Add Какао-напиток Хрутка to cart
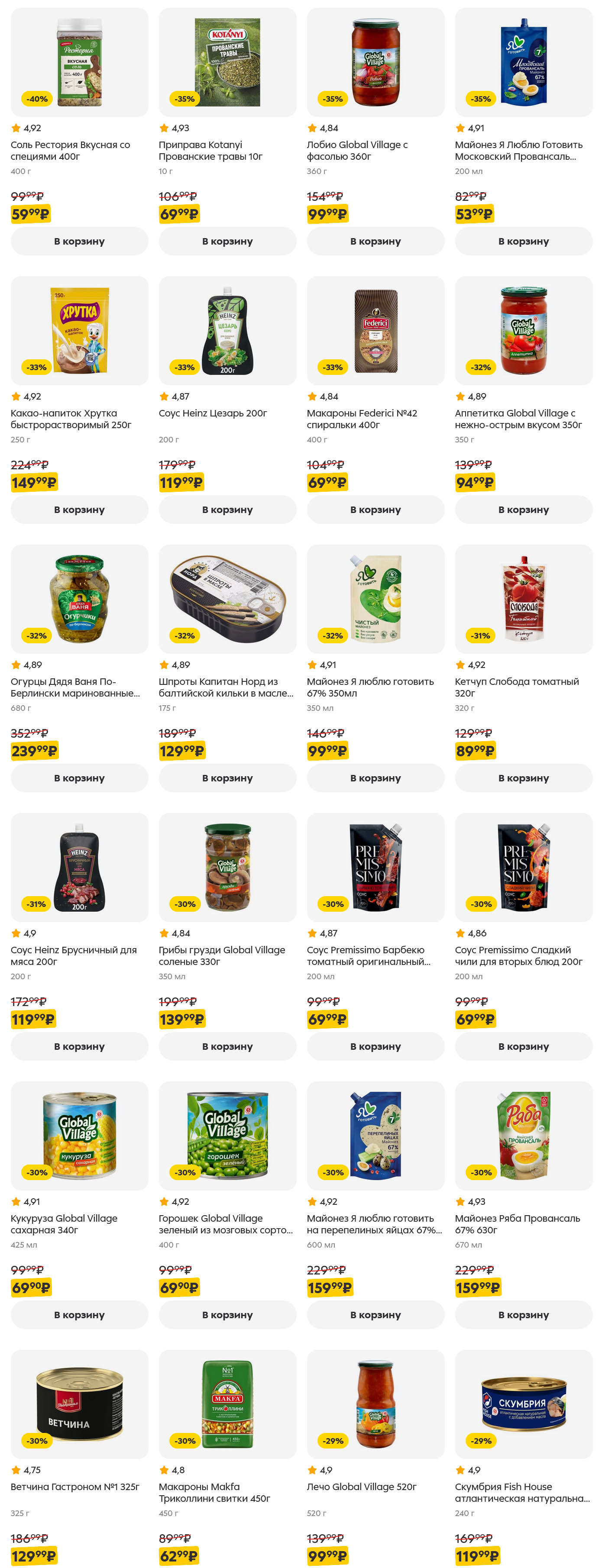This screenshot has height=1568, width=602. point(79,510)
